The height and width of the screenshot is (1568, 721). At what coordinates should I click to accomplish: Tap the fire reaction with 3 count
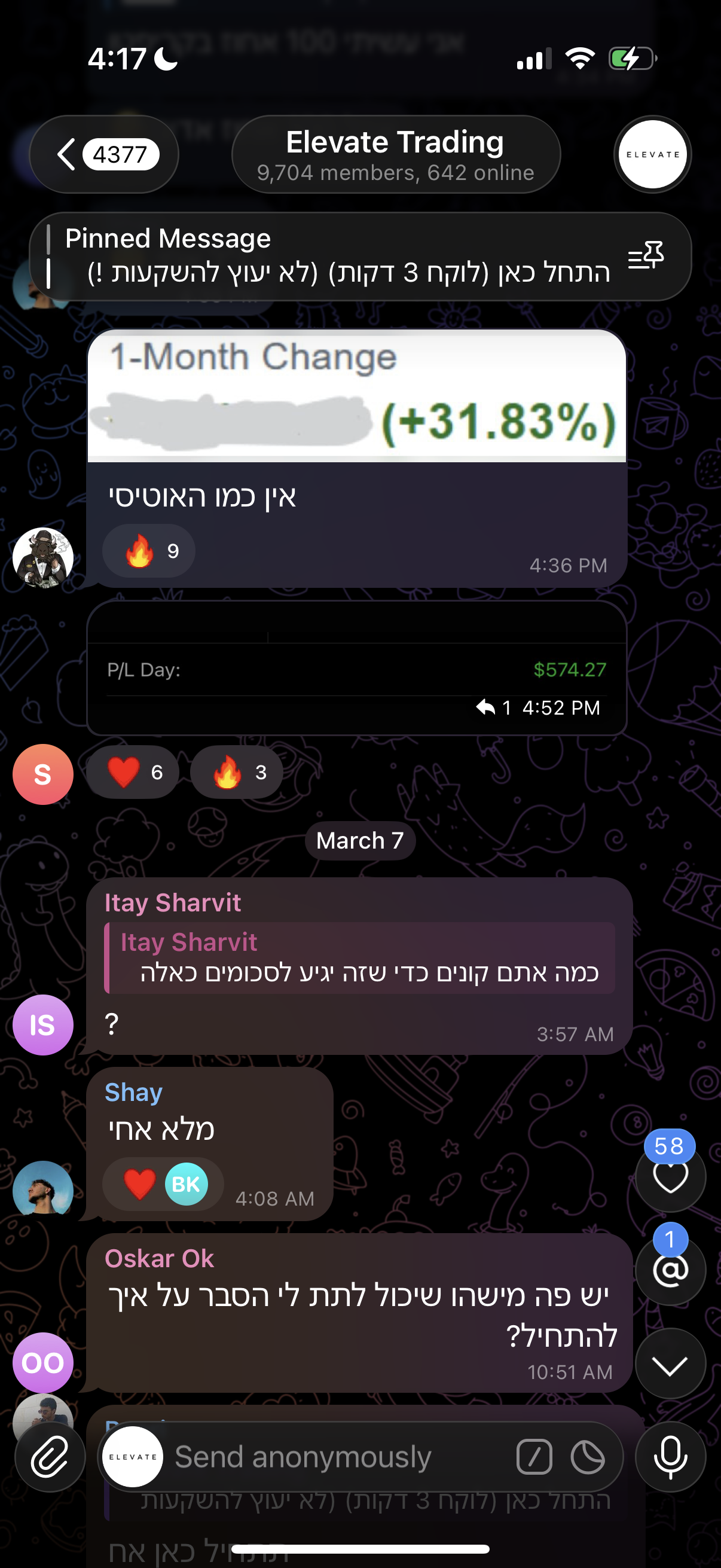click(x=237, y=772)
